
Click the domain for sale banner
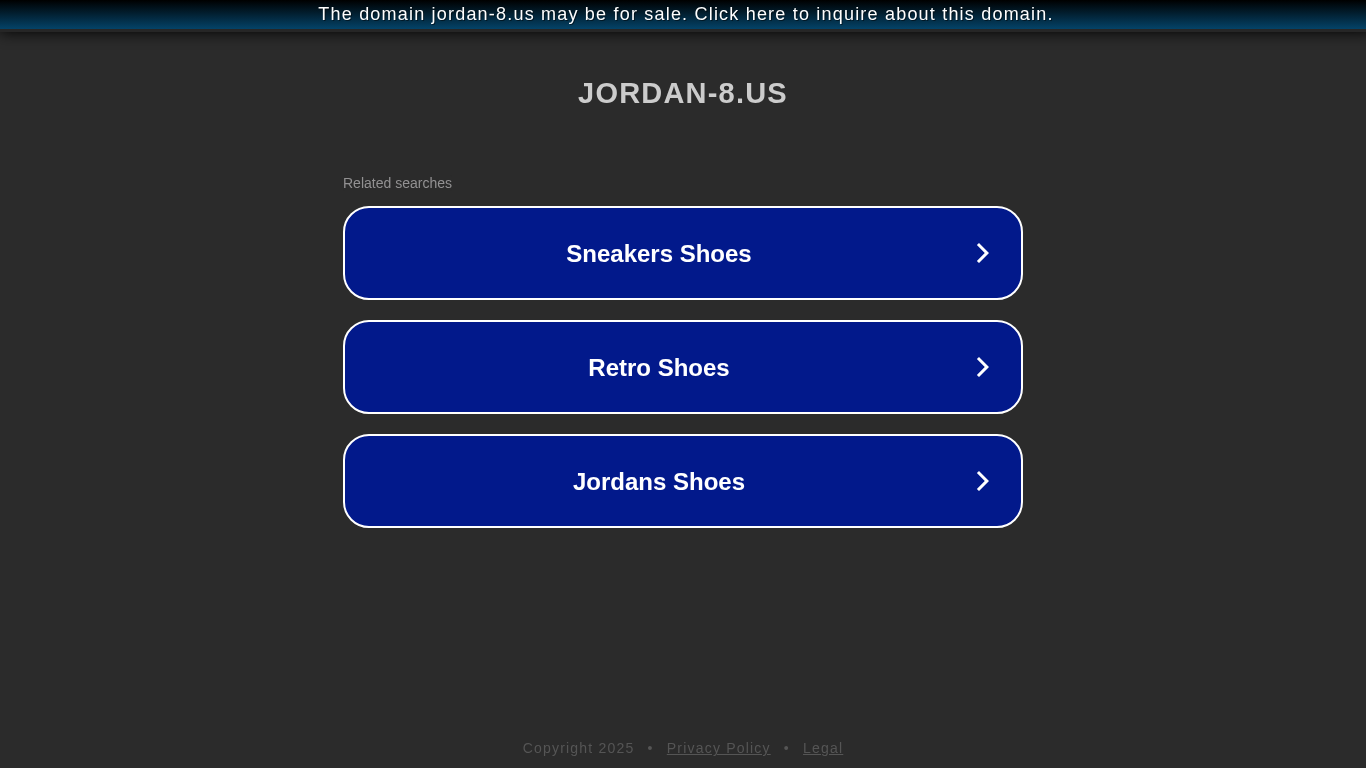(684, 14)
